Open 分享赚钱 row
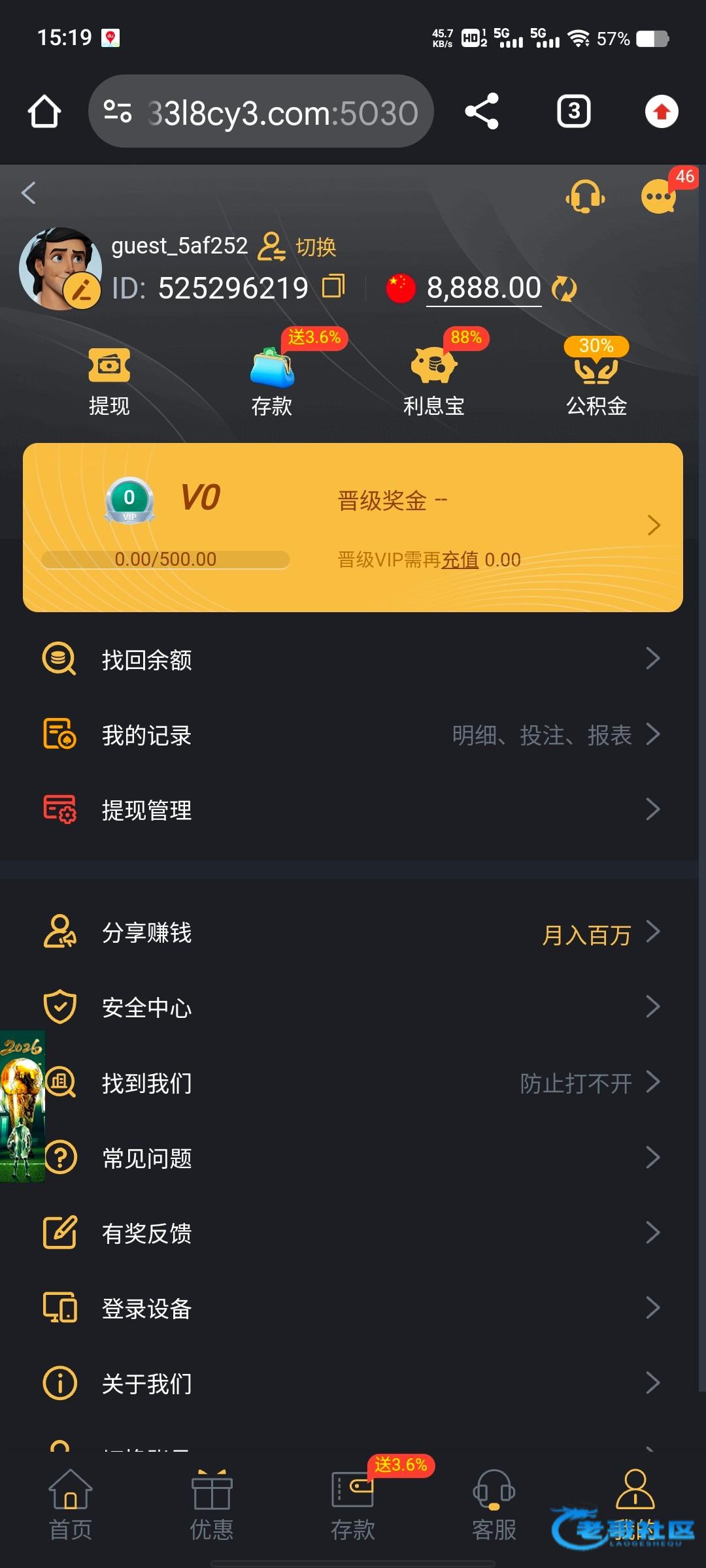706x1568 pixels. [x=353, y=933]
